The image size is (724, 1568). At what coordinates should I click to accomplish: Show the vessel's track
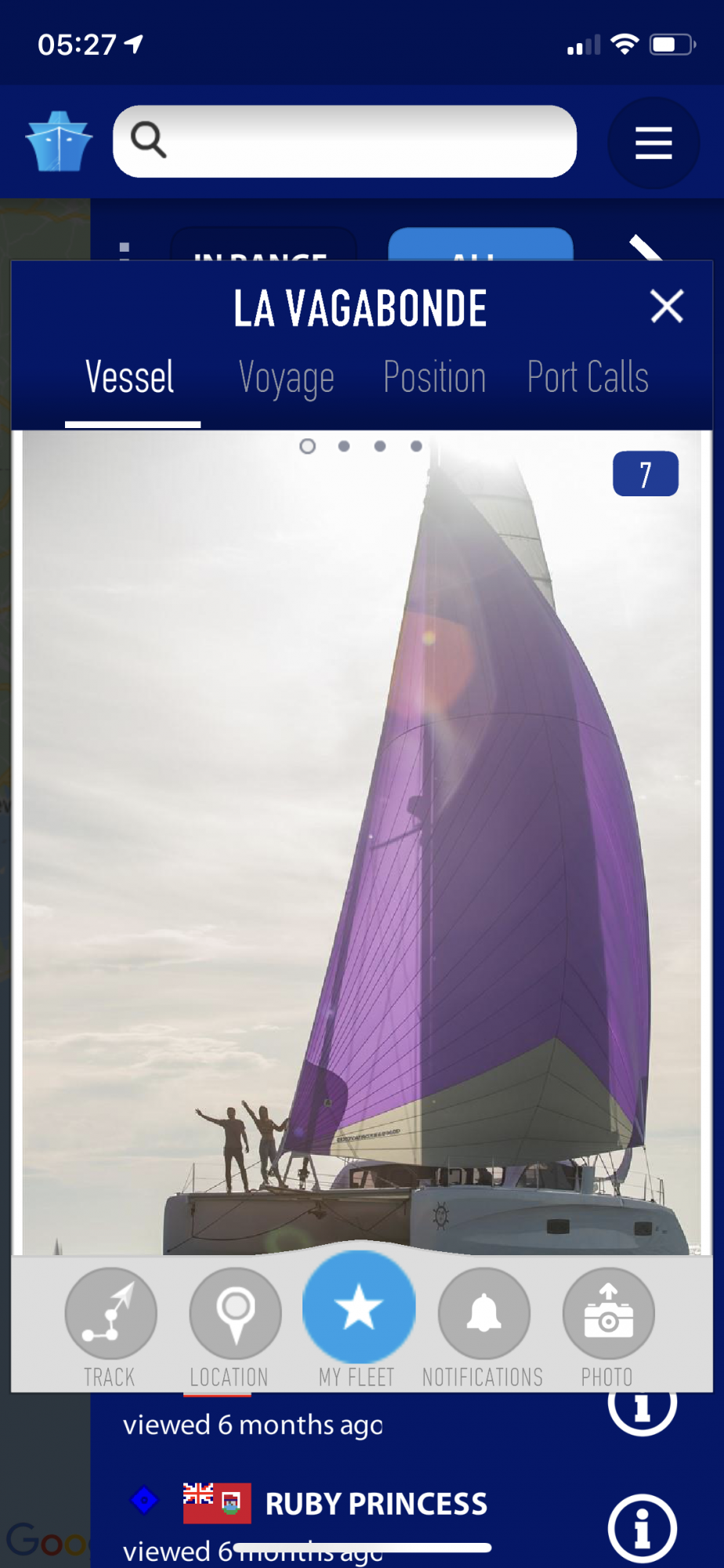(110, 1313)
